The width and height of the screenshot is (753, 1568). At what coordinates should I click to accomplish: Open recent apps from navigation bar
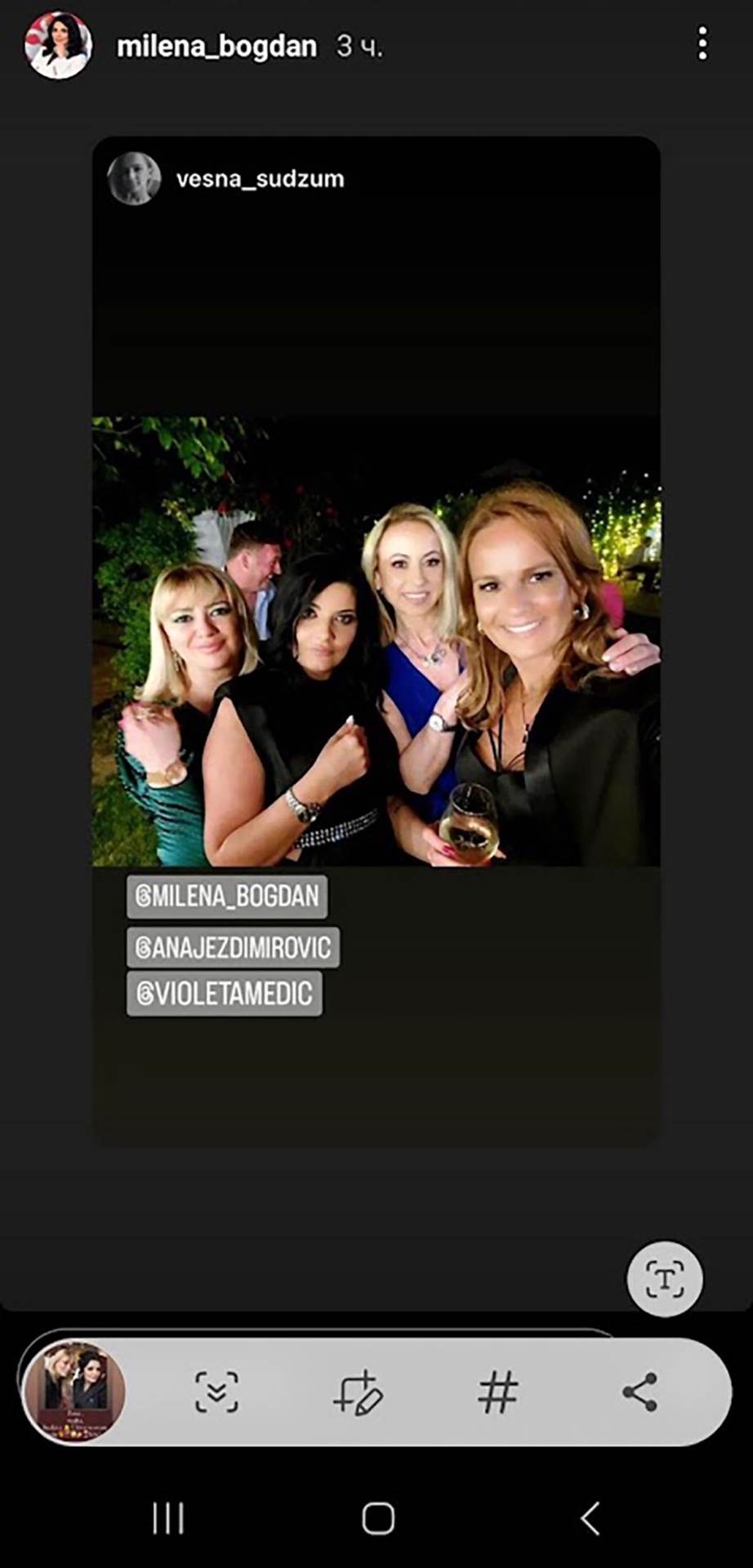tap(168, 1519)
